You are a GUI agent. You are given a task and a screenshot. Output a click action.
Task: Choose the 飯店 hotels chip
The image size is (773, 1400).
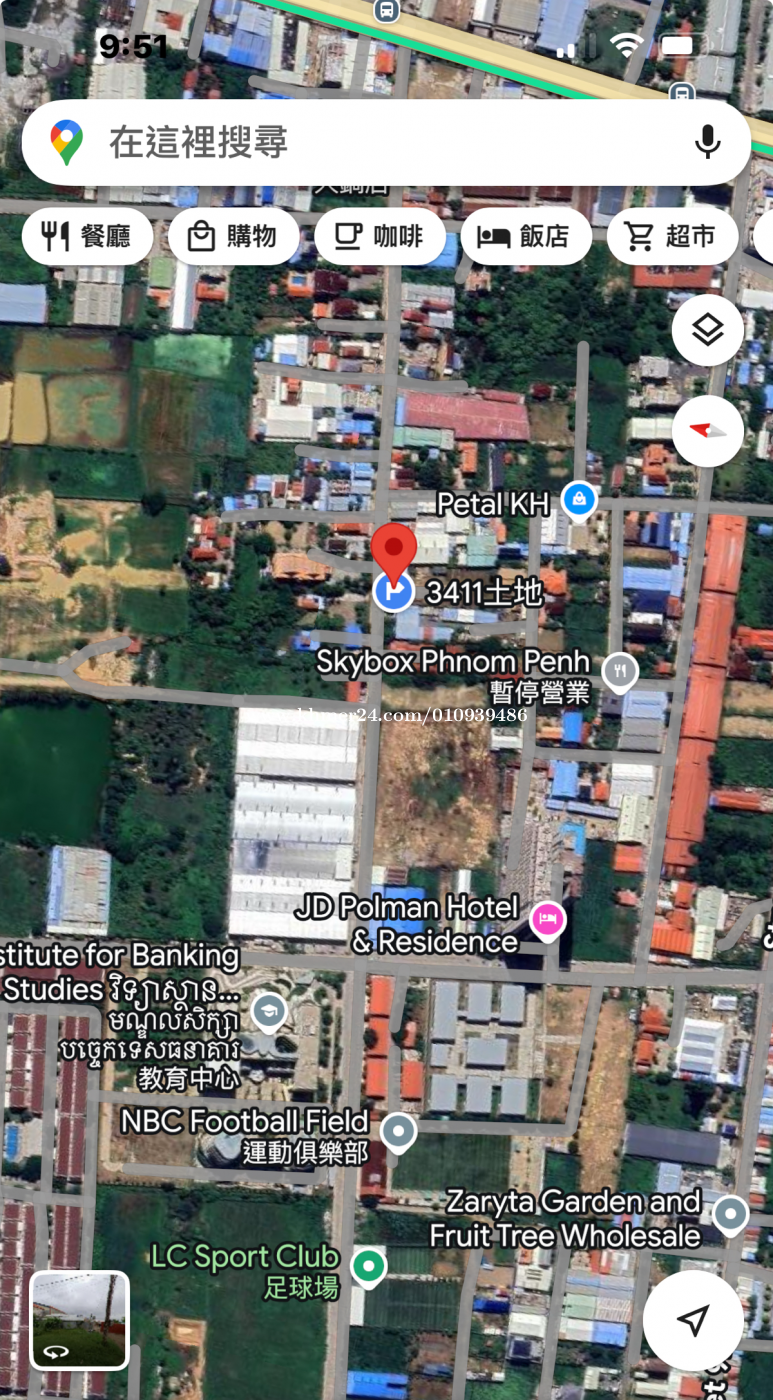pos(525,236)
